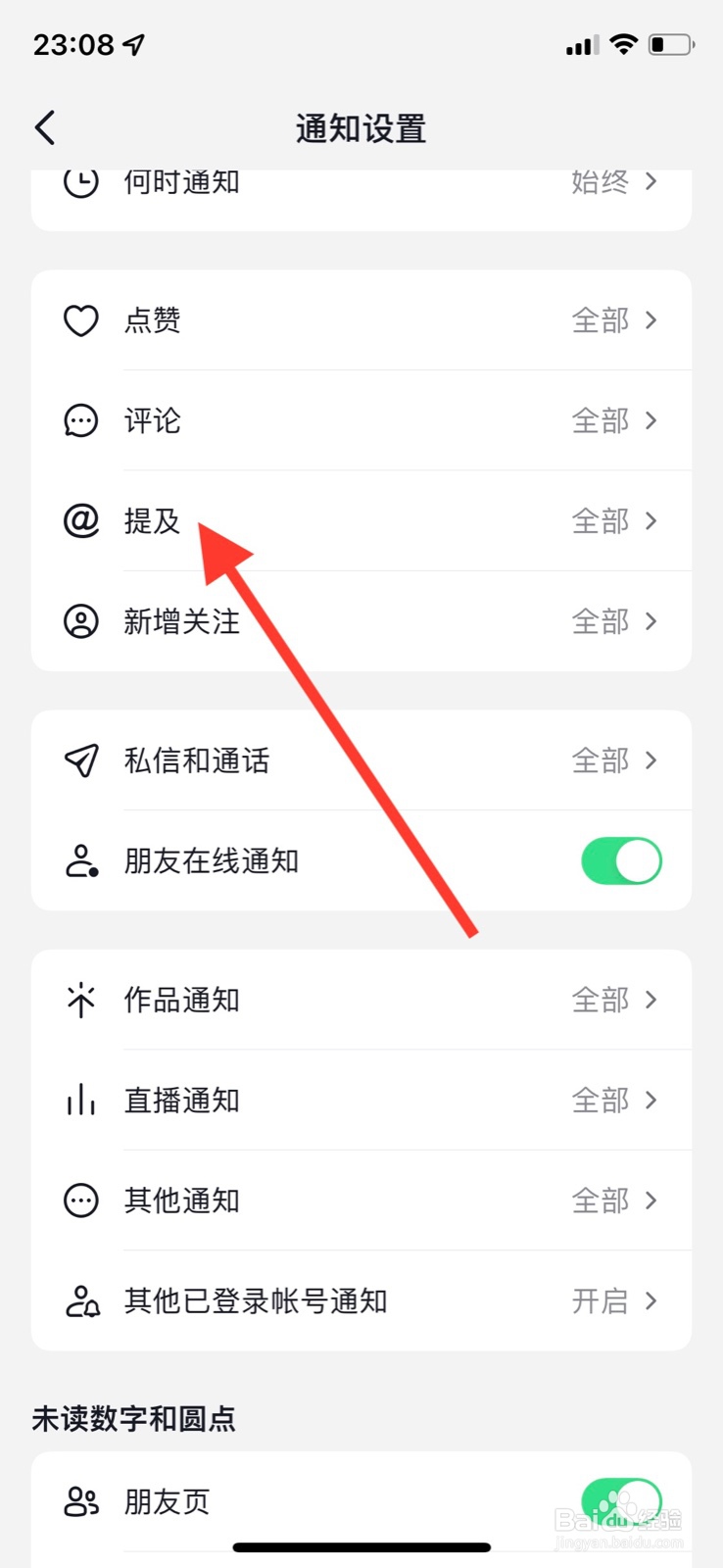Click the paper plane icon beside 私信和通话

80,760
